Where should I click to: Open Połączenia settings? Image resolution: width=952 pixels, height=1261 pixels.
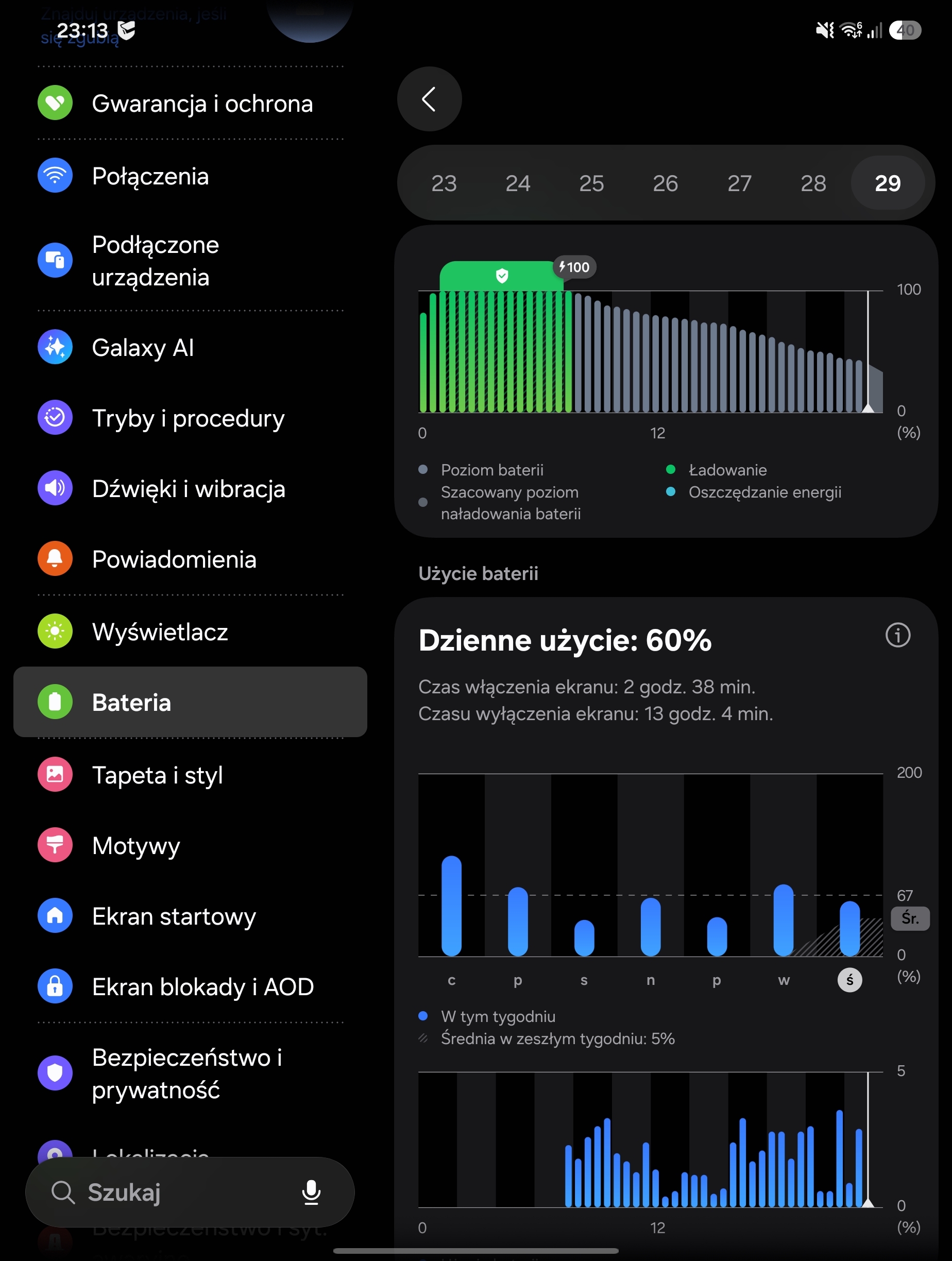click(191, 176)
